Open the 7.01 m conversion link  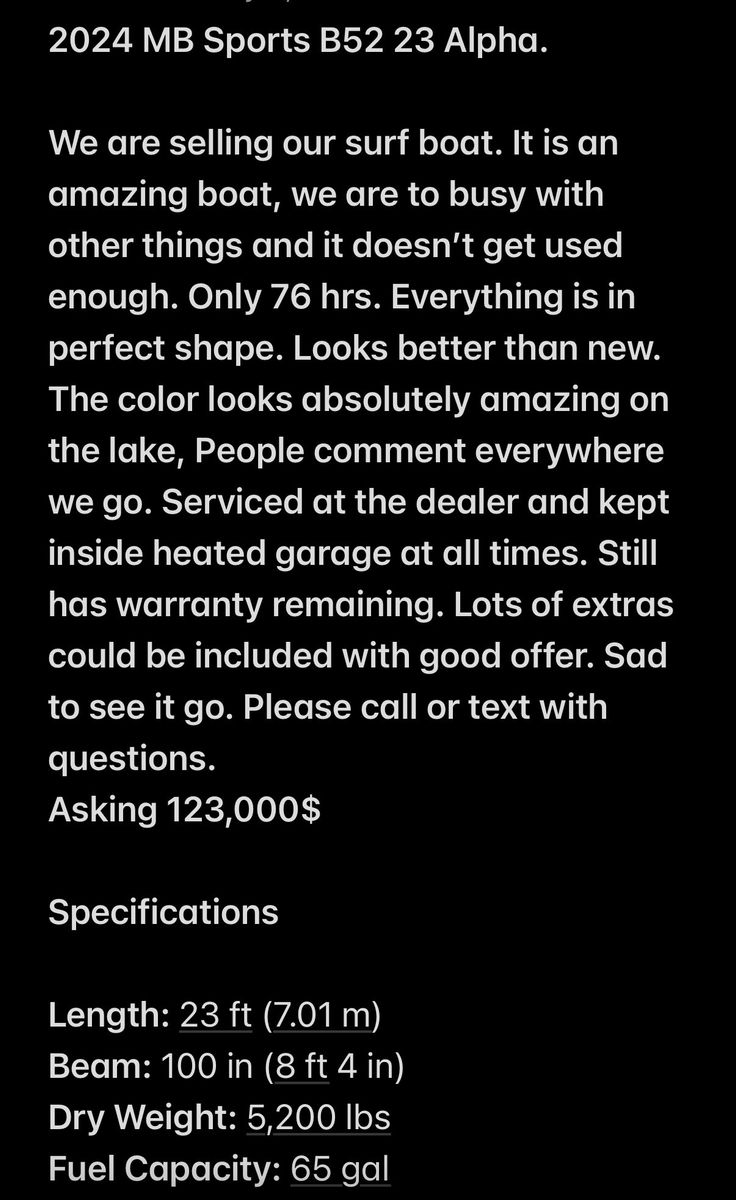pos(321,1016)
